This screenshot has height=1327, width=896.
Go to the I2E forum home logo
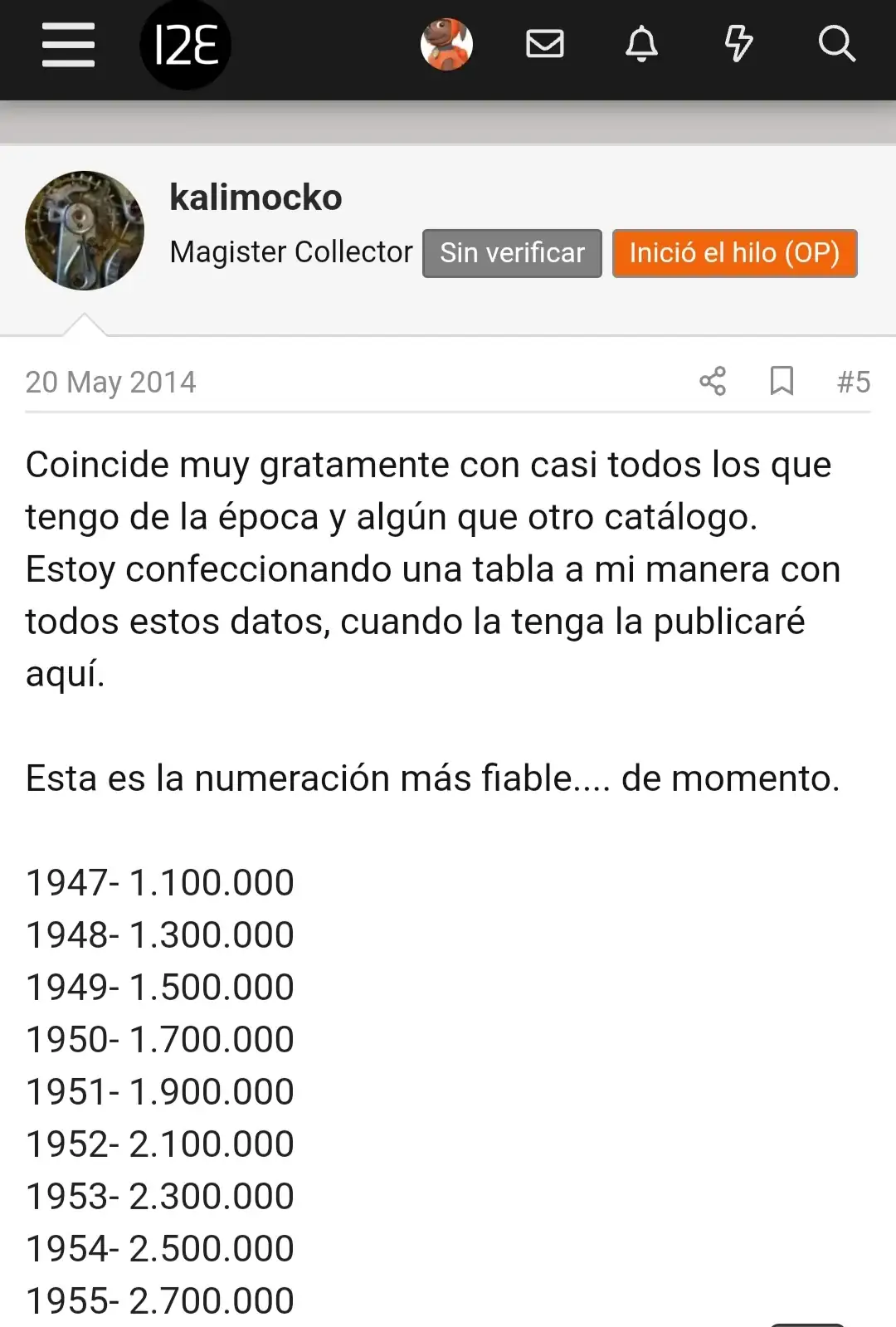[185, 45]
